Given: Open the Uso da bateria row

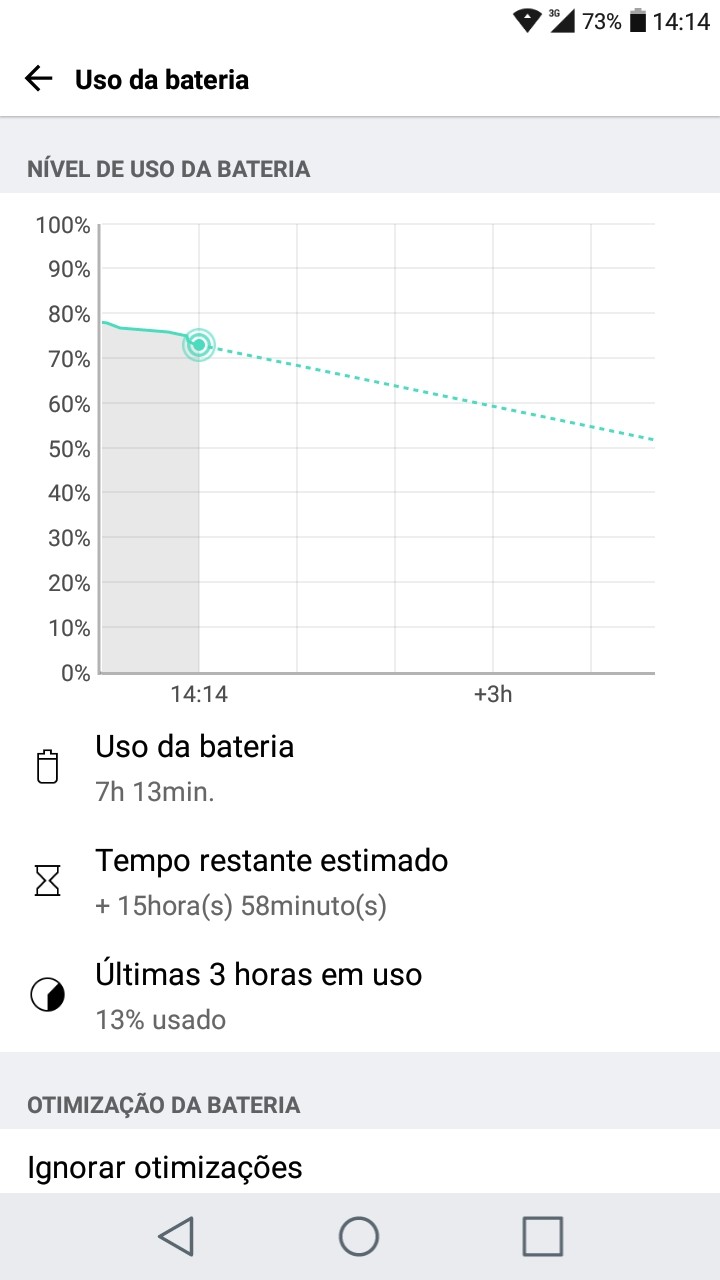Looking at the screenshot, I should click(x=360, y=768).
